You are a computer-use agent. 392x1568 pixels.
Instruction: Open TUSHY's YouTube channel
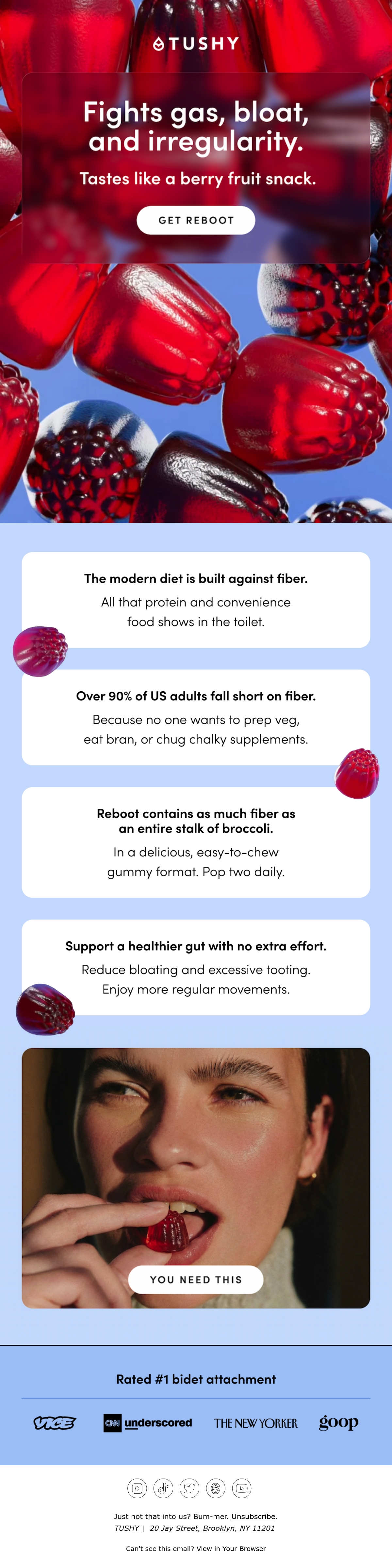pyautogui.click(x=242, y=1488)
